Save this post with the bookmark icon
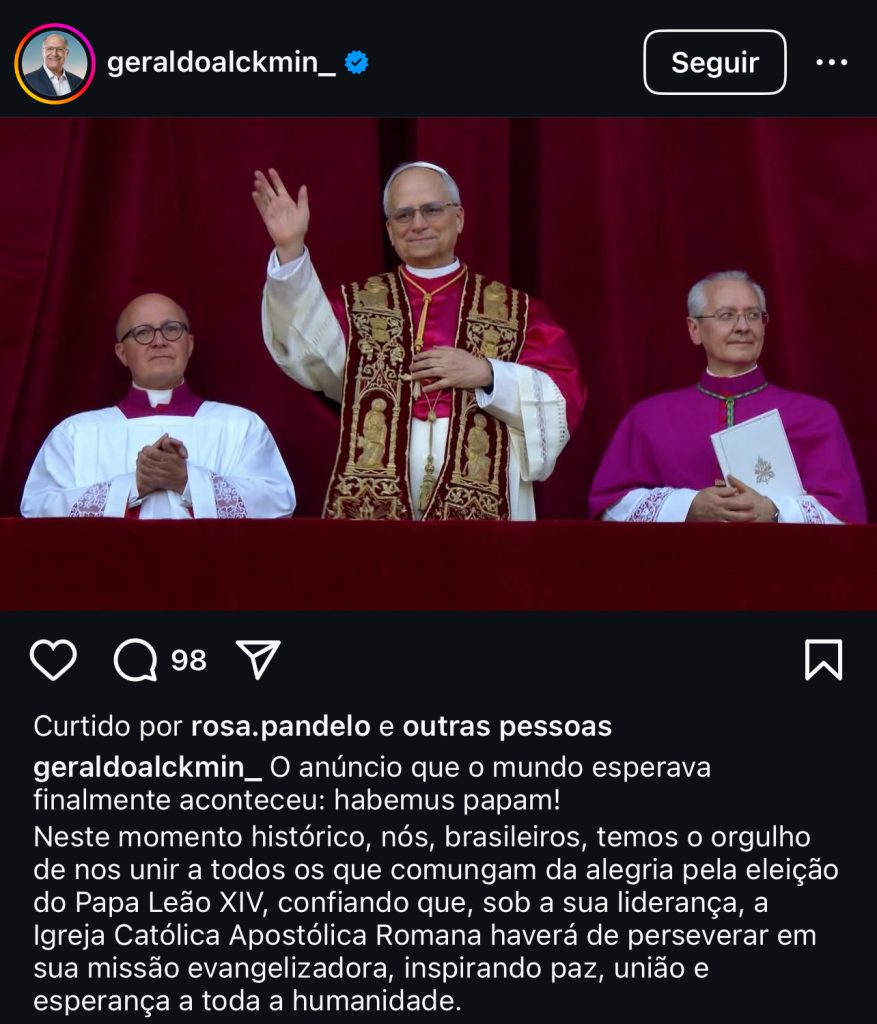877x1024 pixels. point(823,660)
